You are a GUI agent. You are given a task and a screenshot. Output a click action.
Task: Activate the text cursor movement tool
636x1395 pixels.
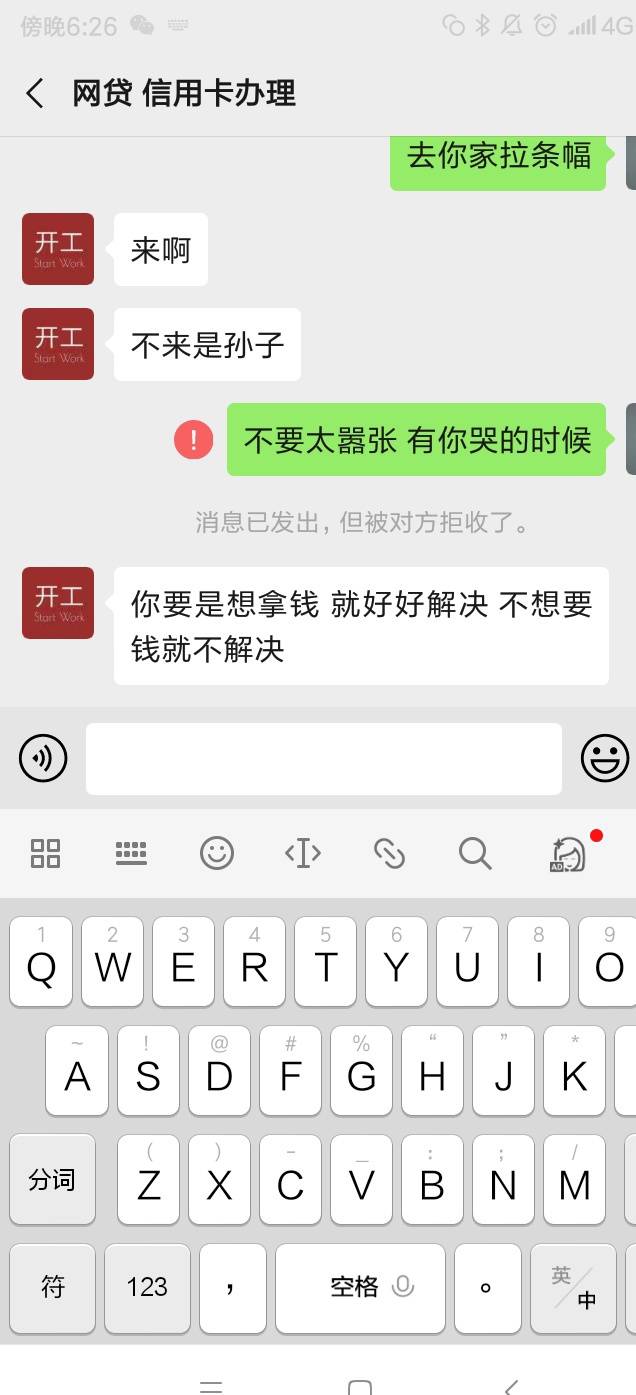pyautogui.click(x=303, y=853)
